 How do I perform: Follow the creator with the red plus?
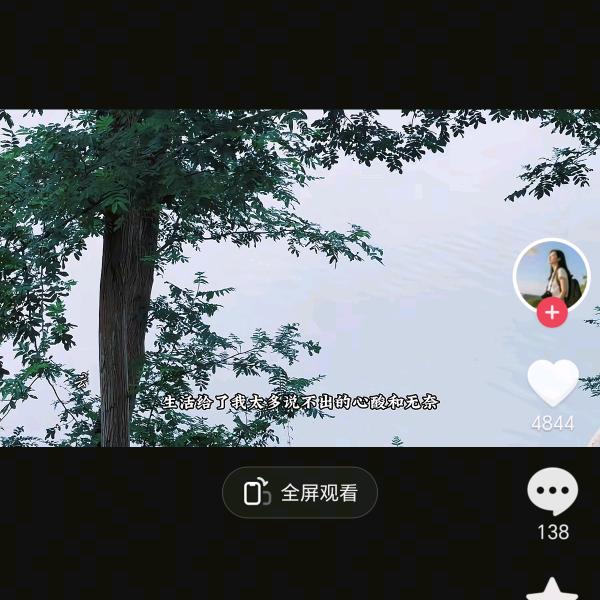(x=552, y=313)
